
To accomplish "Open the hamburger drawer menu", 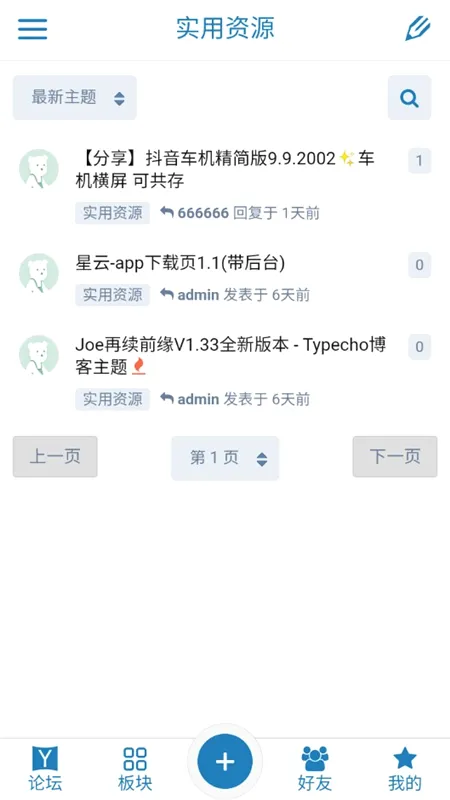I will (33, 29).
